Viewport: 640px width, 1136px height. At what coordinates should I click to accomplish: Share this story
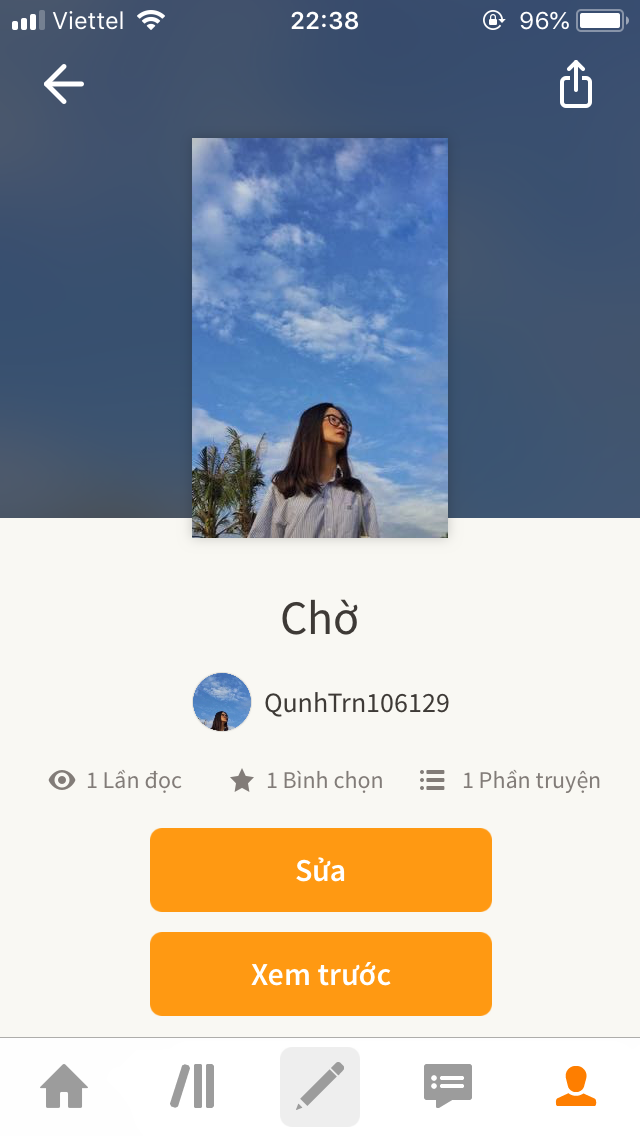pos(575,85)
